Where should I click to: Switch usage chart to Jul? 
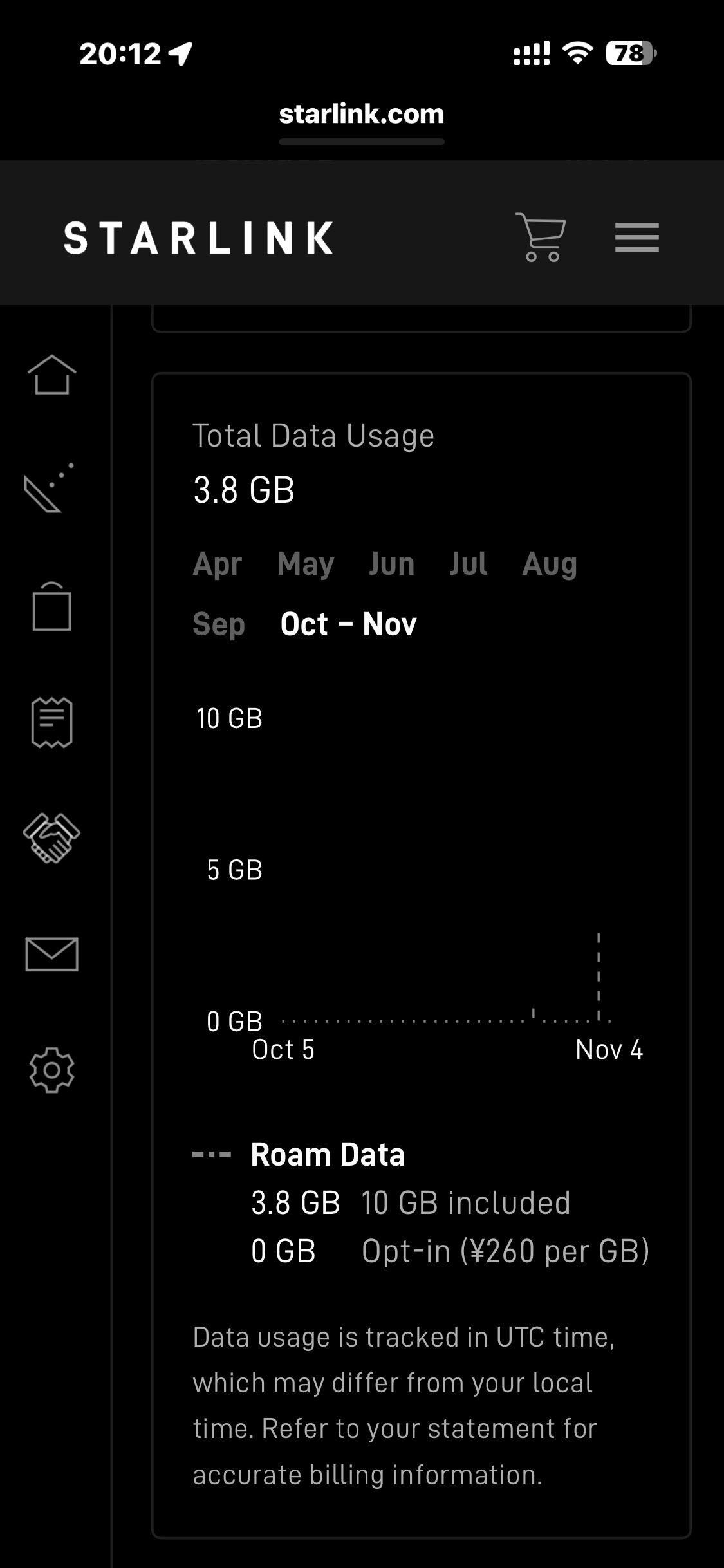click(x=468, y=565)
